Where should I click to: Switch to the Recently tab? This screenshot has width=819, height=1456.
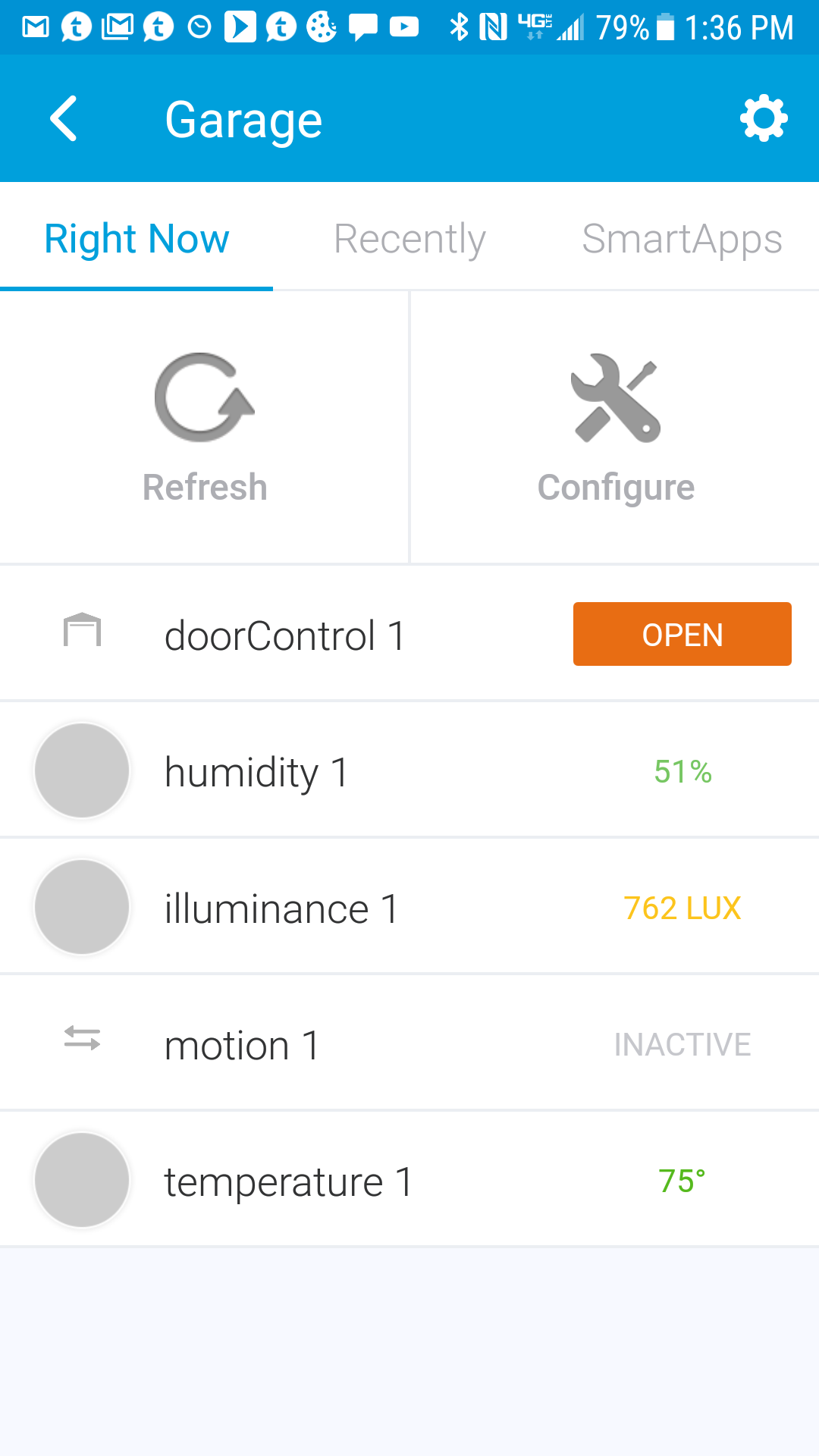409,237
